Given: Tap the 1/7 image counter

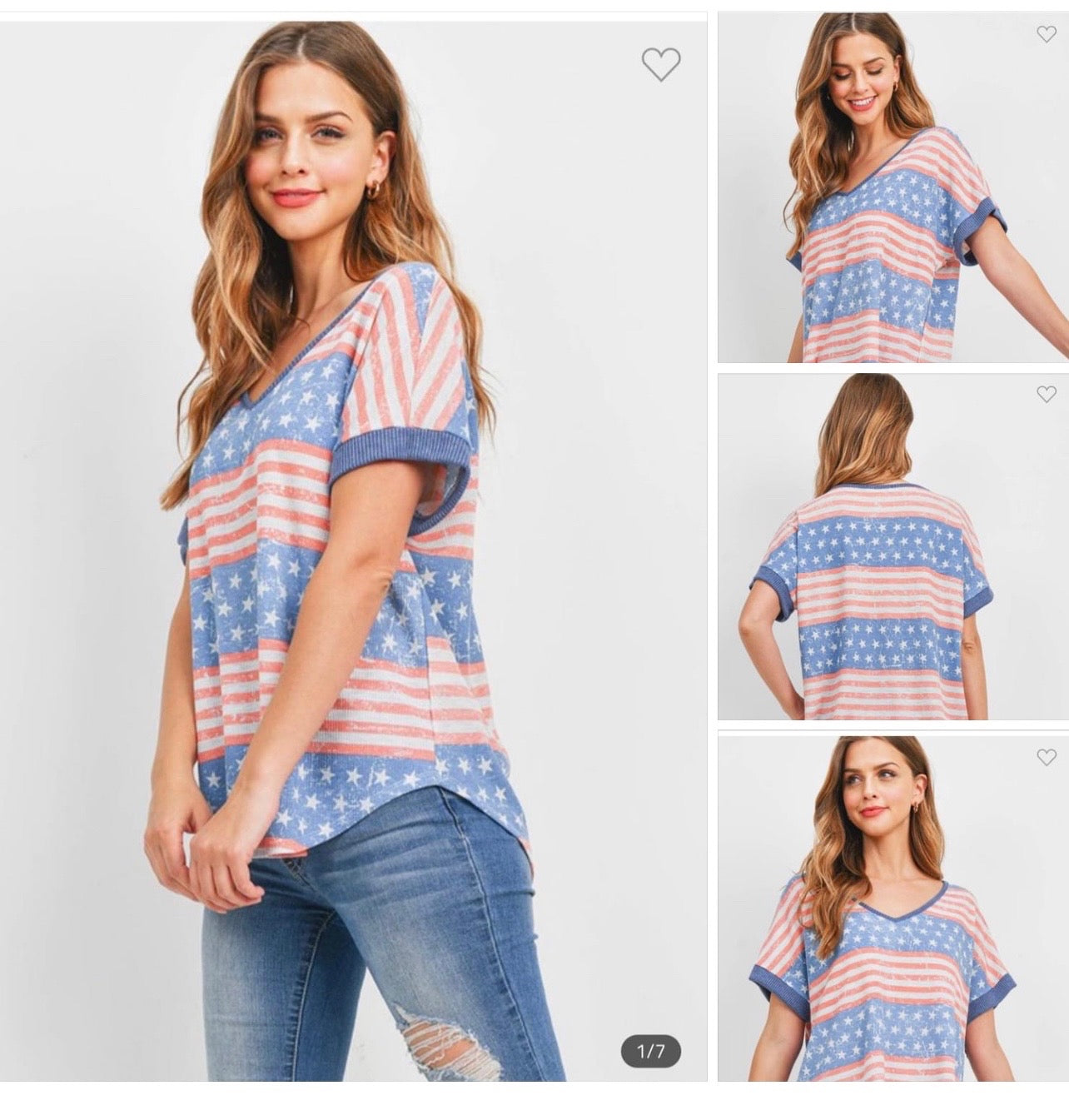Looking at the screenshot, I should [x=650, y=1051].
